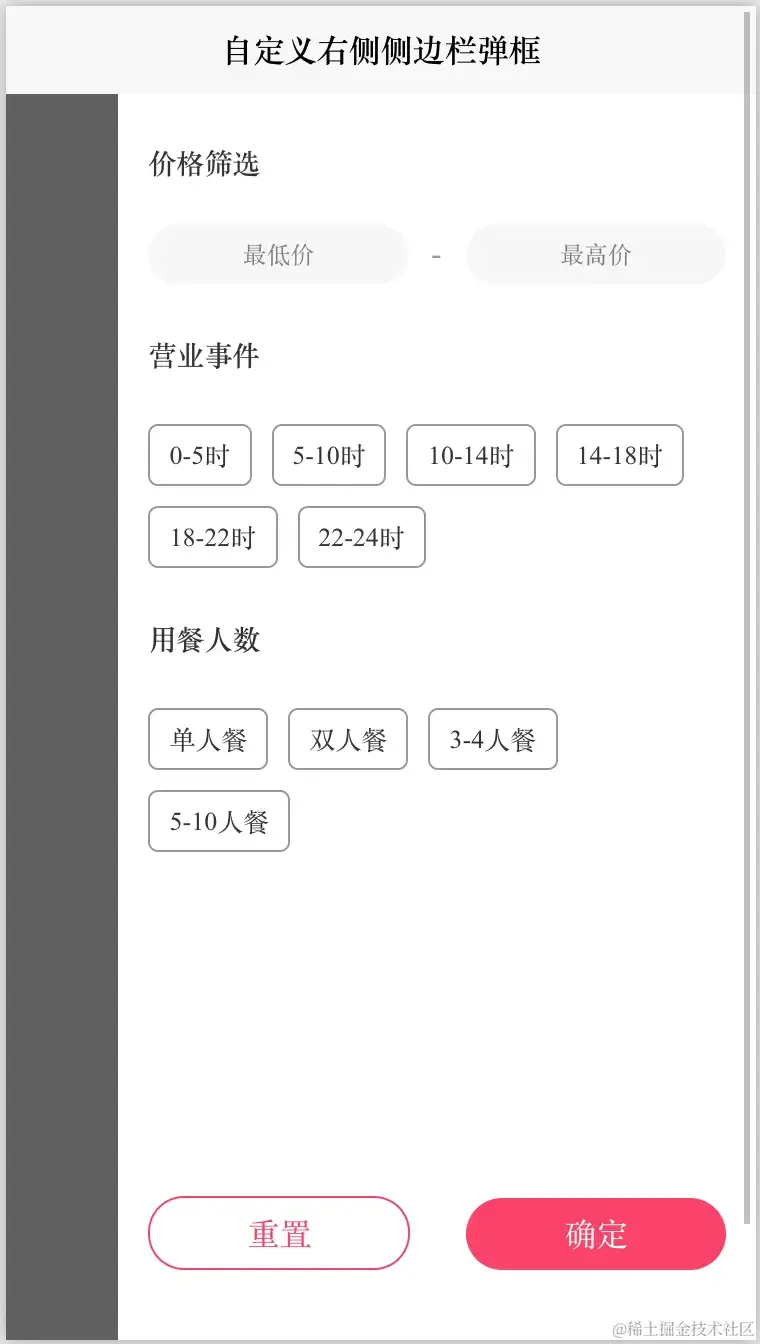This screenshot has height=1344, width=760.
Task: Choose the 5-10人餐 chip
Action: (219, 822)
